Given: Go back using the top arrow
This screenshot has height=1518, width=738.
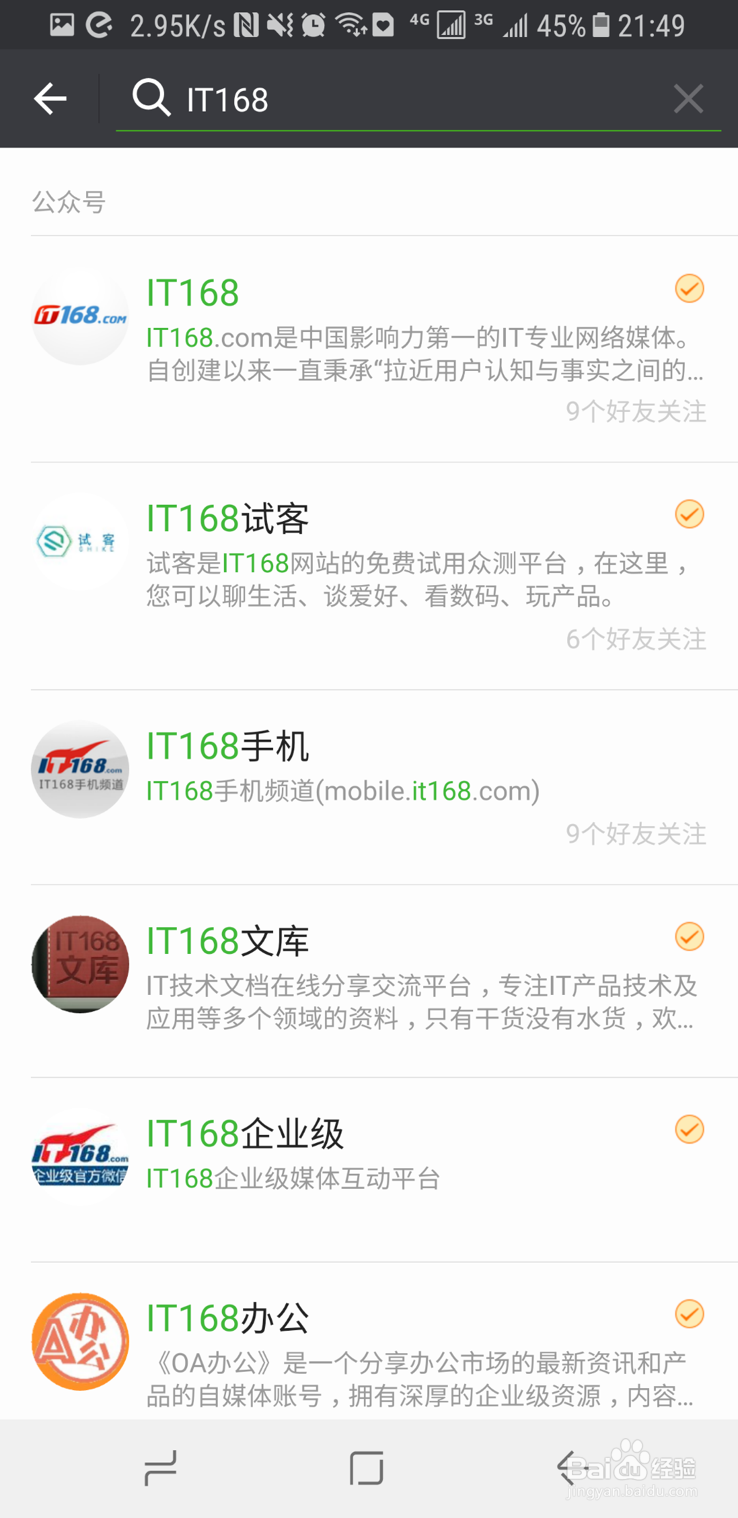Looking at the screenshot, I should click(50, 99).
